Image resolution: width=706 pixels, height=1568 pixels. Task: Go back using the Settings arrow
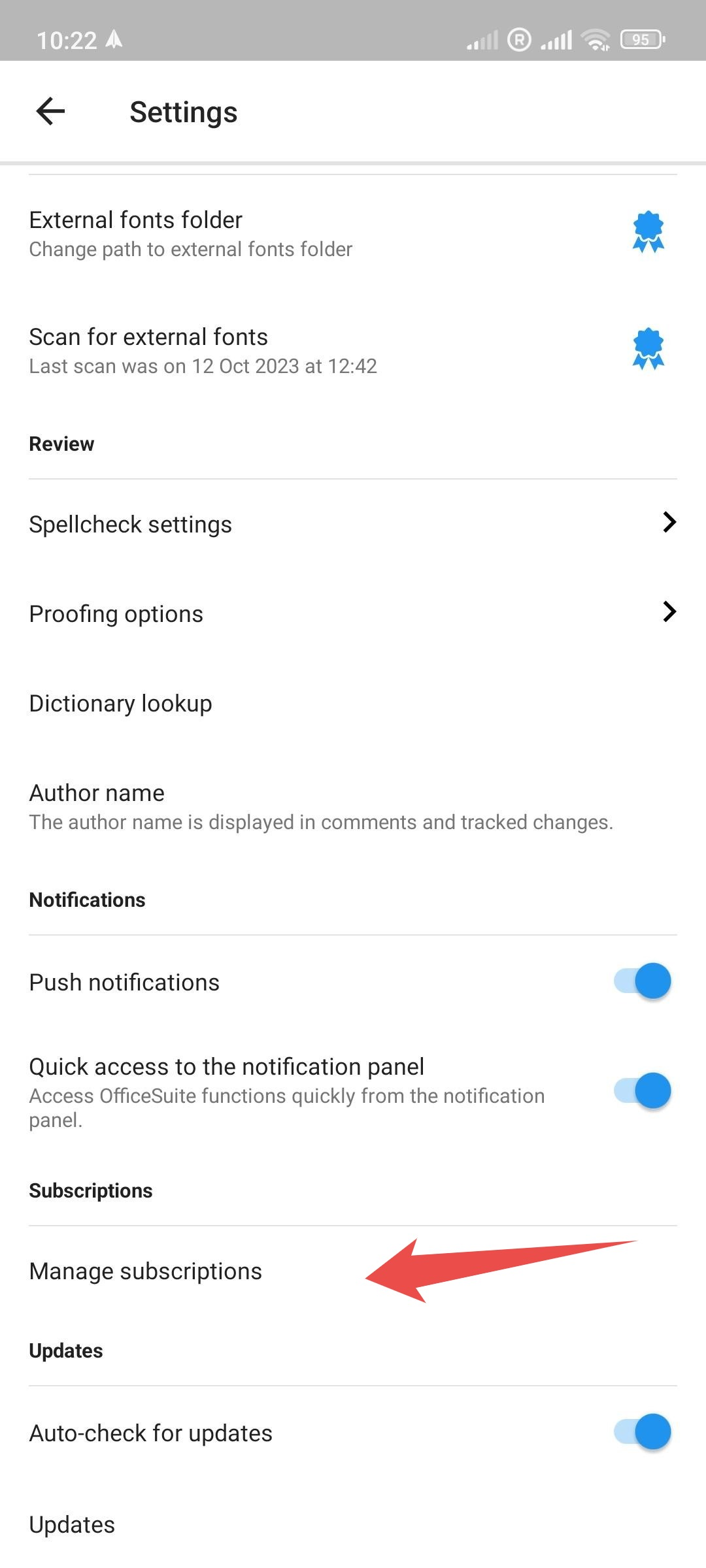pos(50,111)
